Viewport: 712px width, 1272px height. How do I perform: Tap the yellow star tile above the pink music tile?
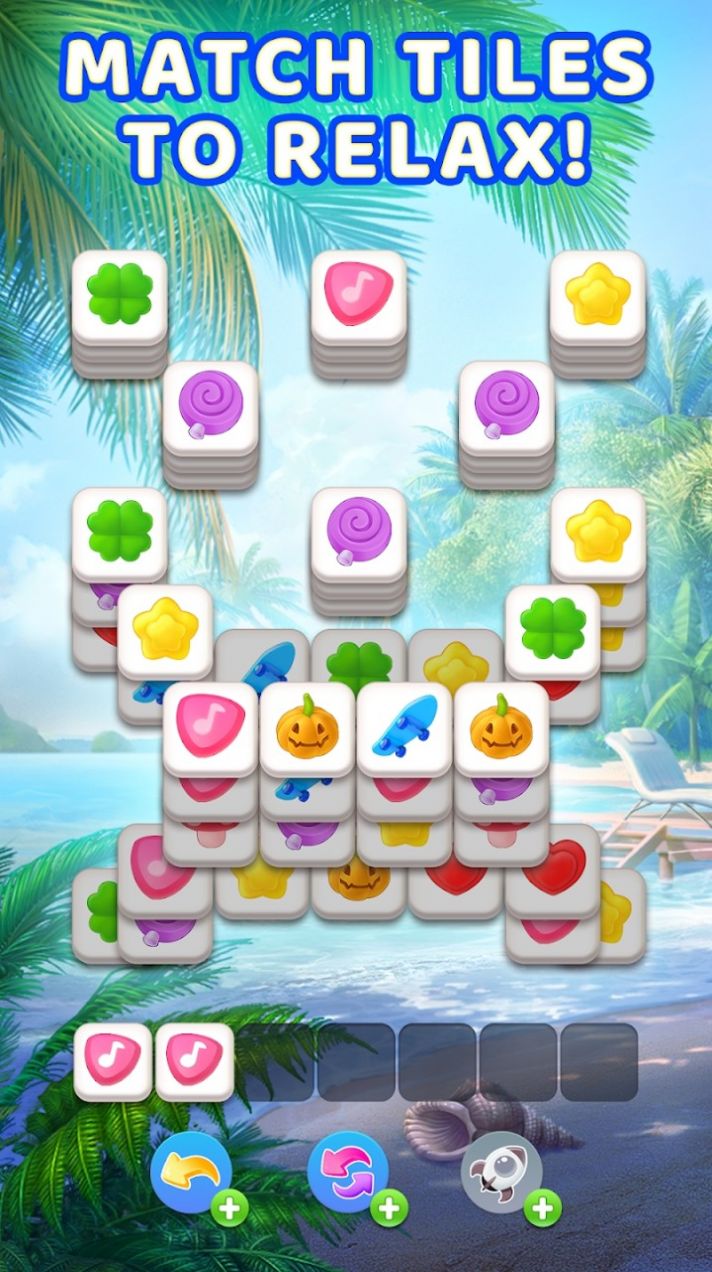click(165, 632)
